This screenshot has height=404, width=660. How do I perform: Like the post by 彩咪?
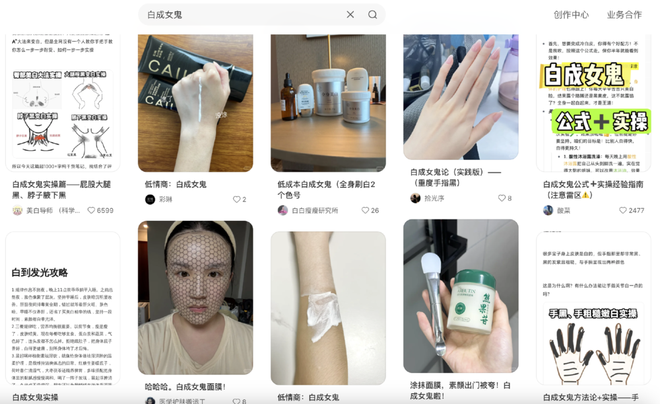click(236, 199)
